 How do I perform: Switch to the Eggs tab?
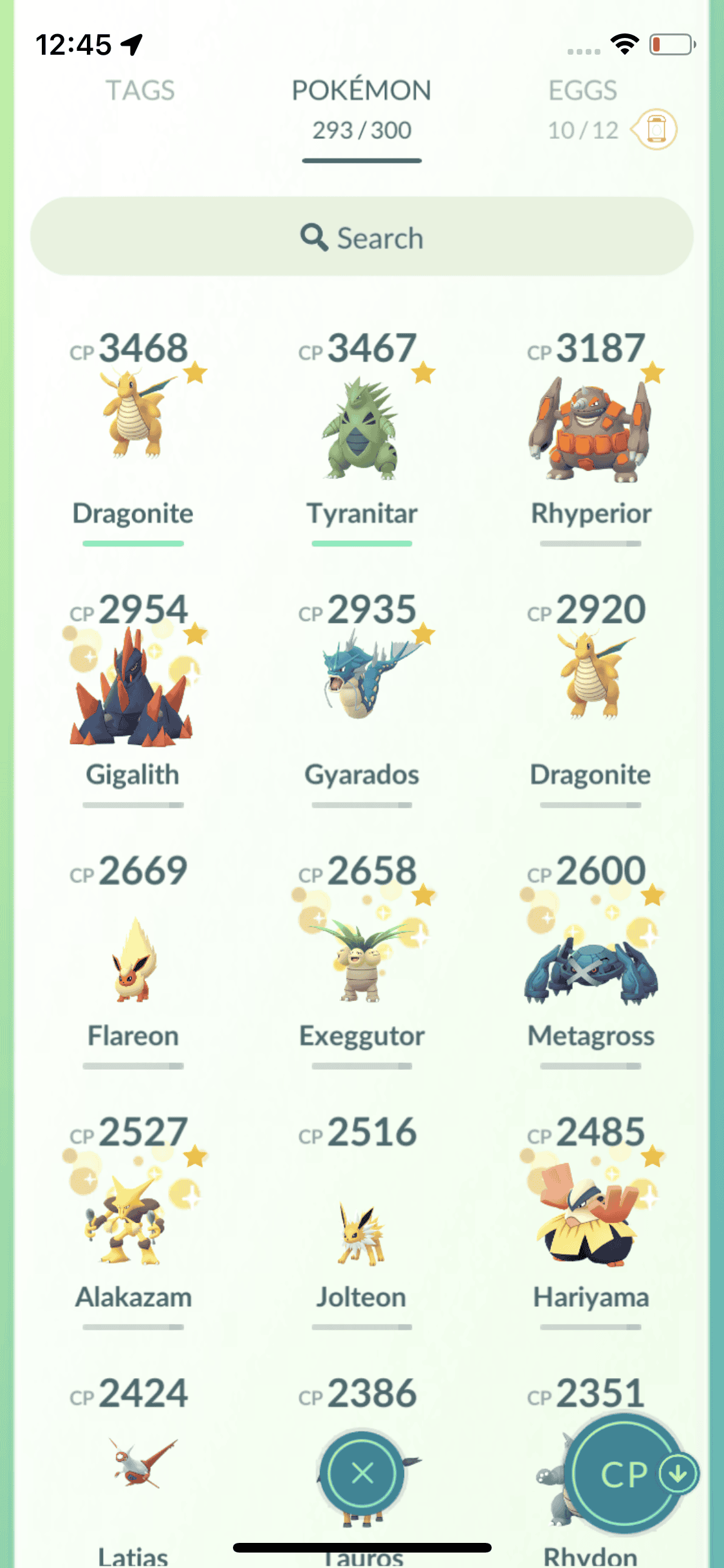pos(582,91)
